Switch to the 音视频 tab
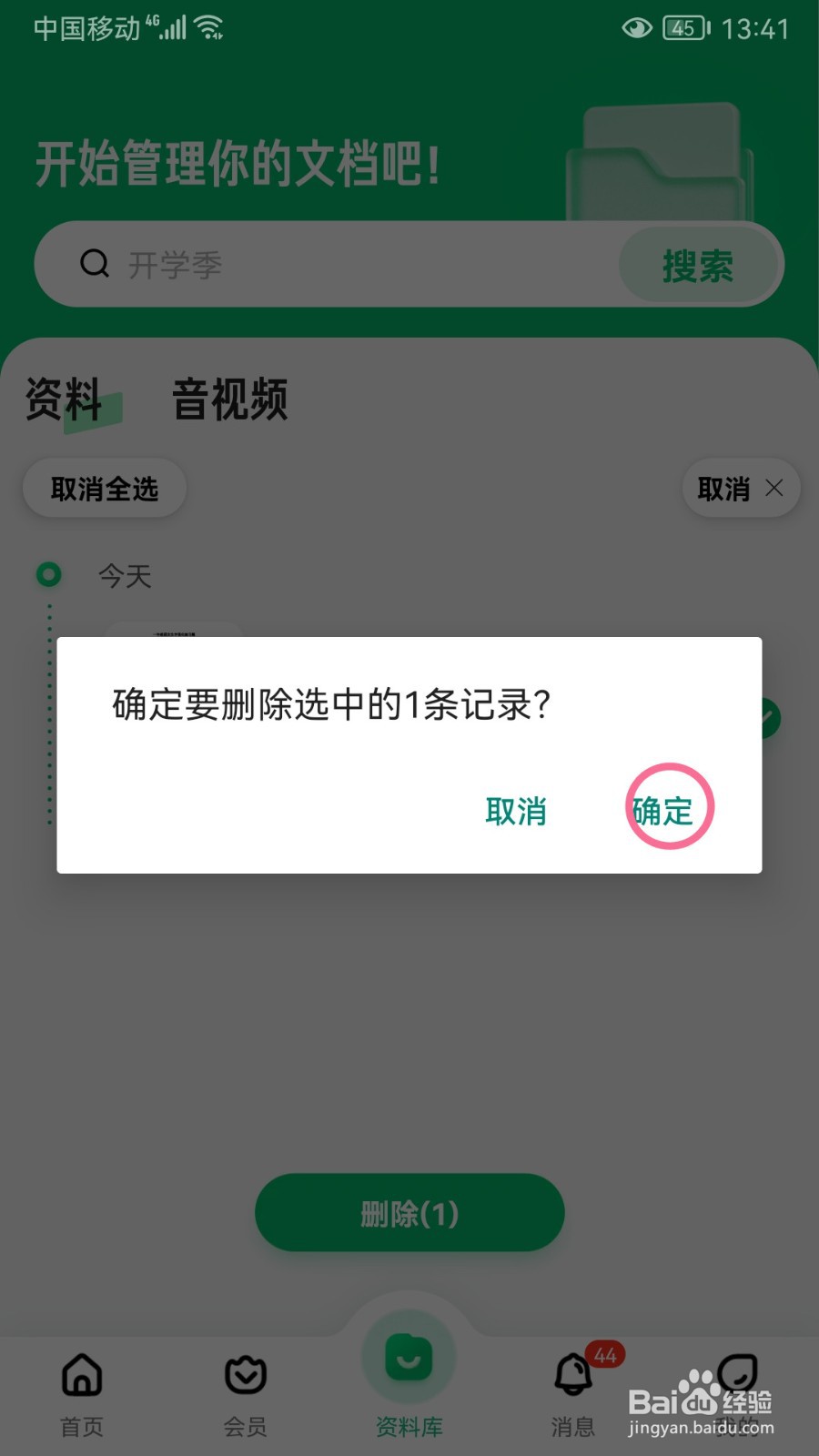The width and height of the screenshot is (819, 1456). 228,400
